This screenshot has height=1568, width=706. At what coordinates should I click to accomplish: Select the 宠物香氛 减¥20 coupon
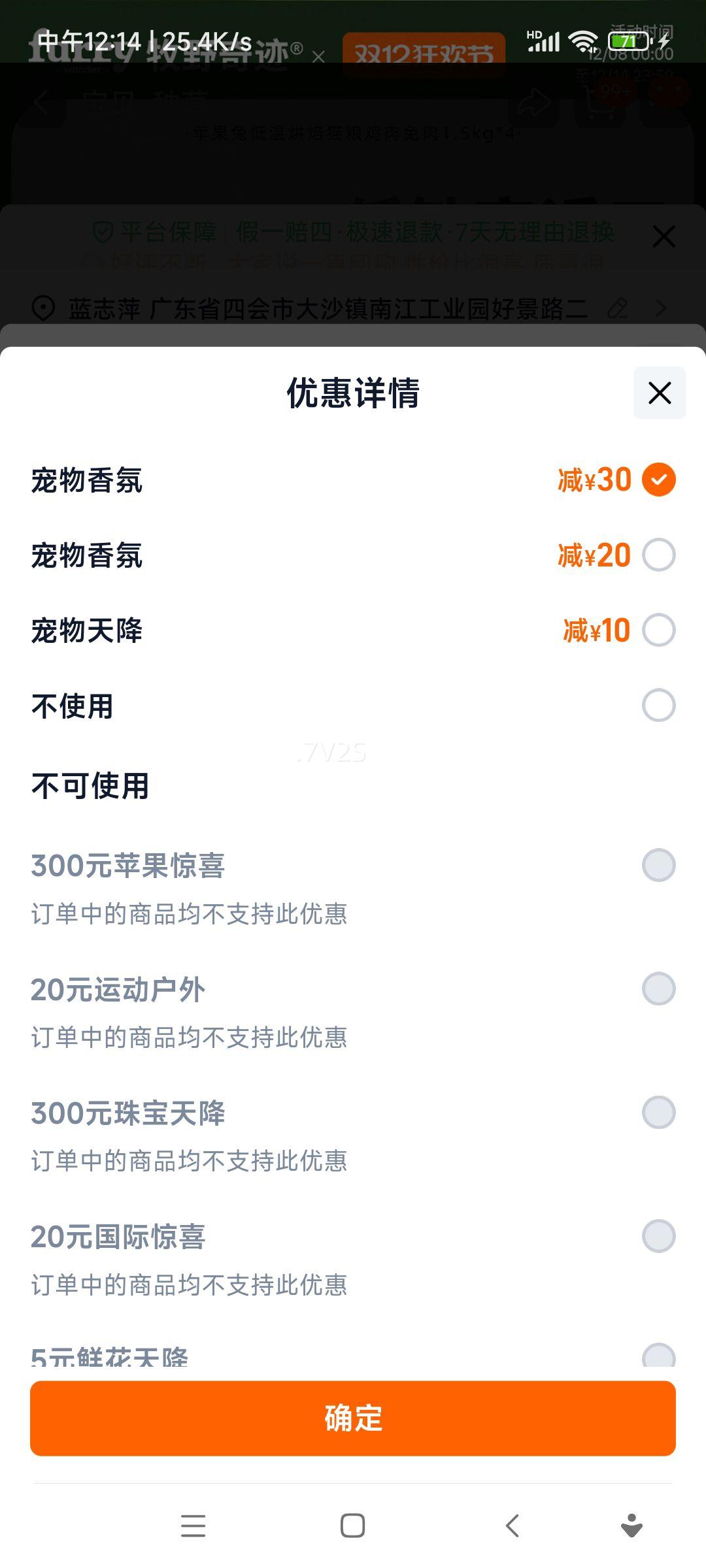pos(660,556)
